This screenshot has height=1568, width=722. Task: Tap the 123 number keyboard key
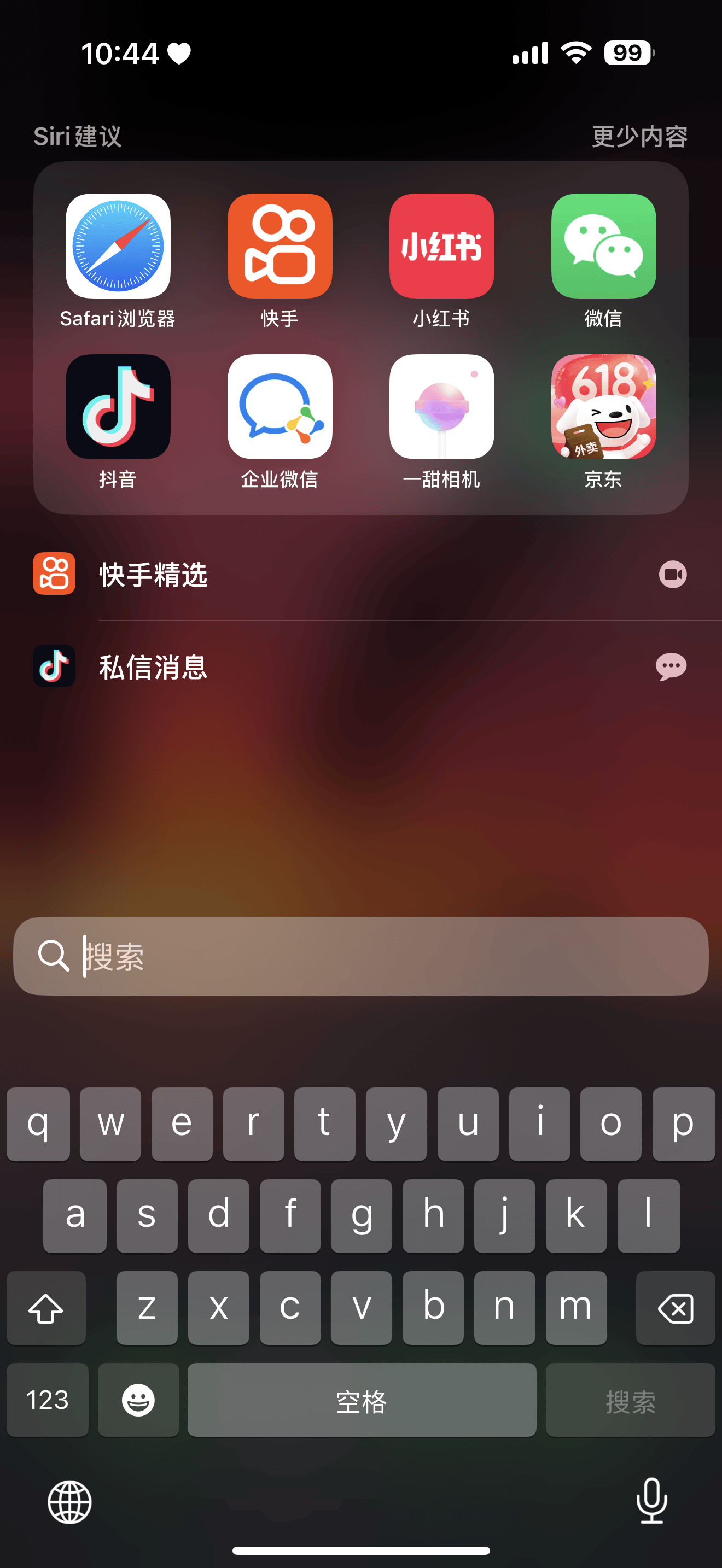[48, 1400]
